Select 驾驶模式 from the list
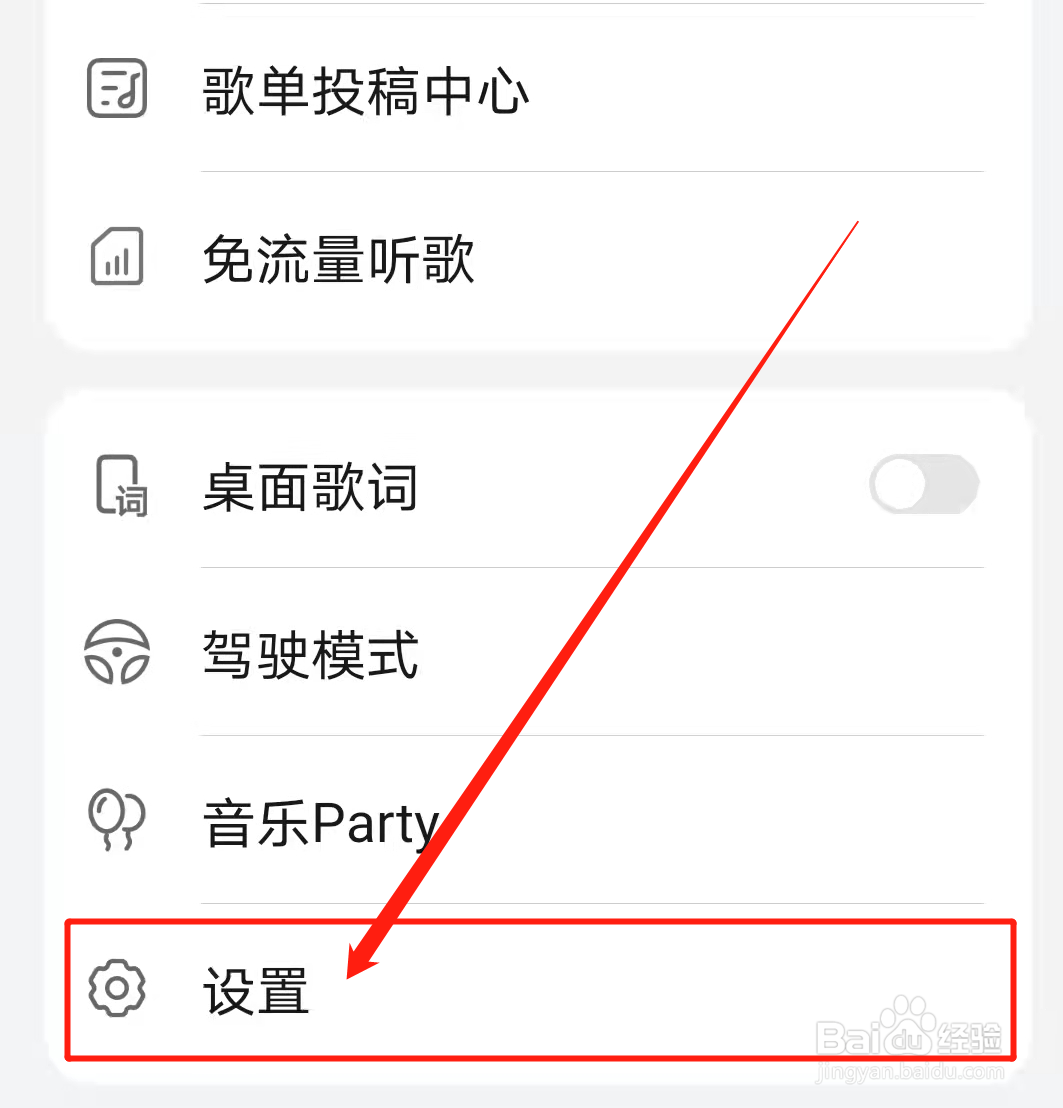 pyautogui.click(x=310, y=652)
